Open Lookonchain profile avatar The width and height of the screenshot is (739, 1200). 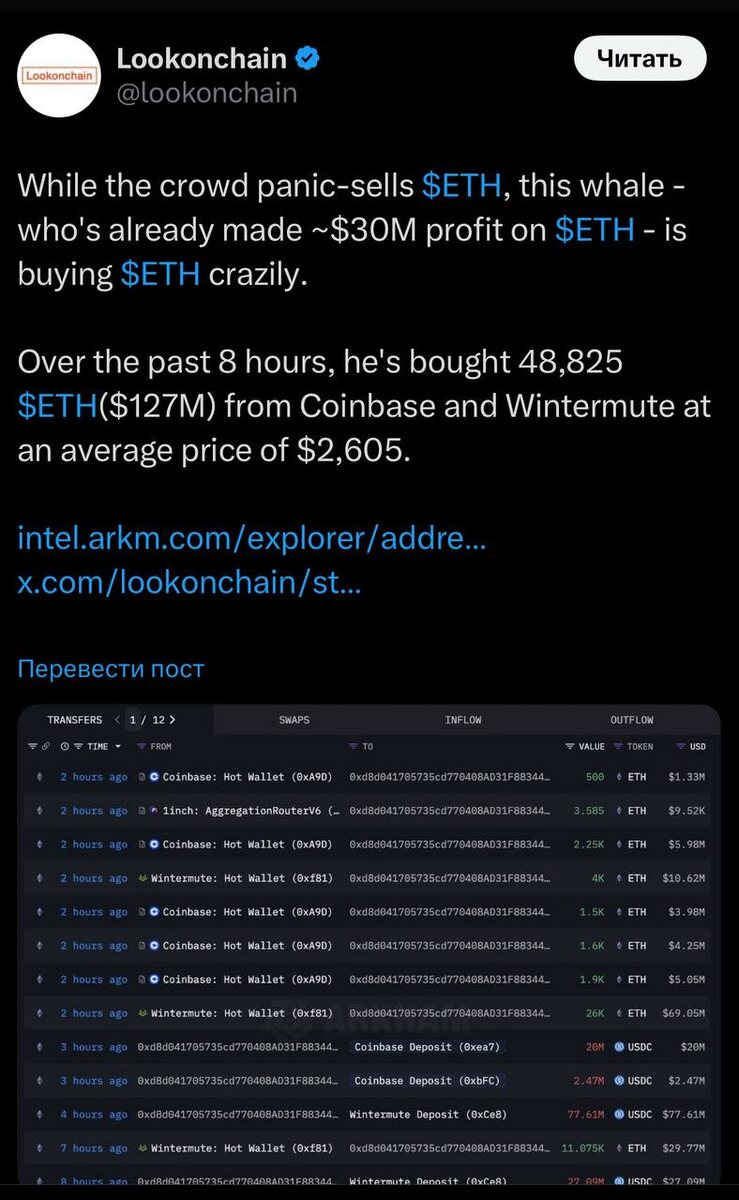[x=58, y=75]
